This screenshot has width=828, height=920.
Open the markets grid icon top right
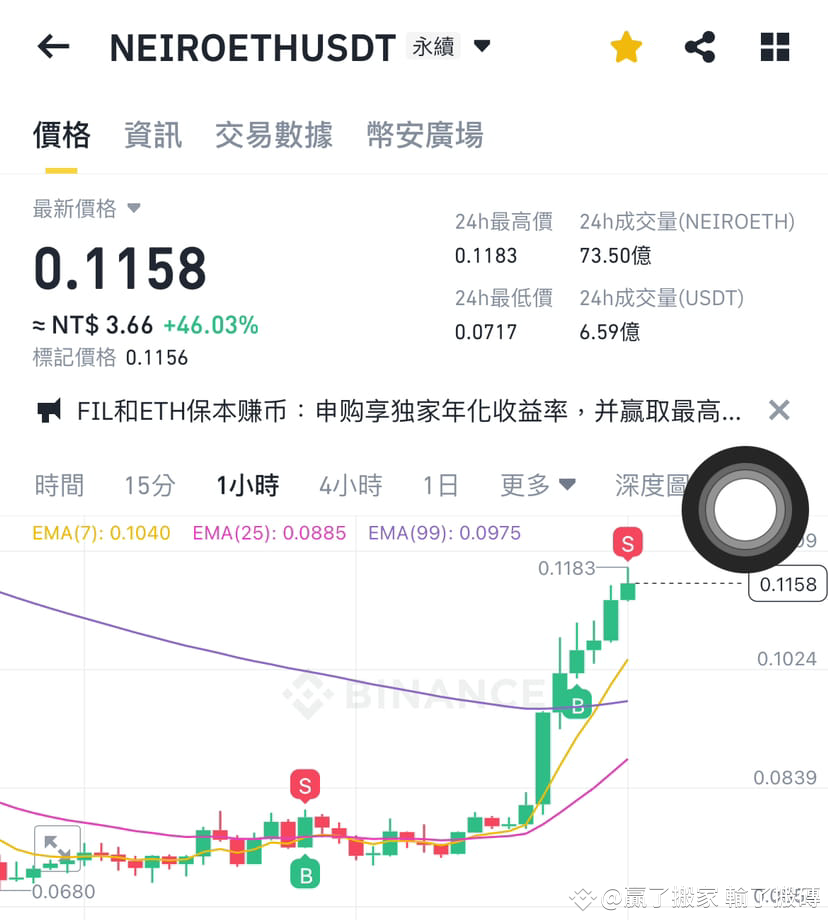point(775,46)
